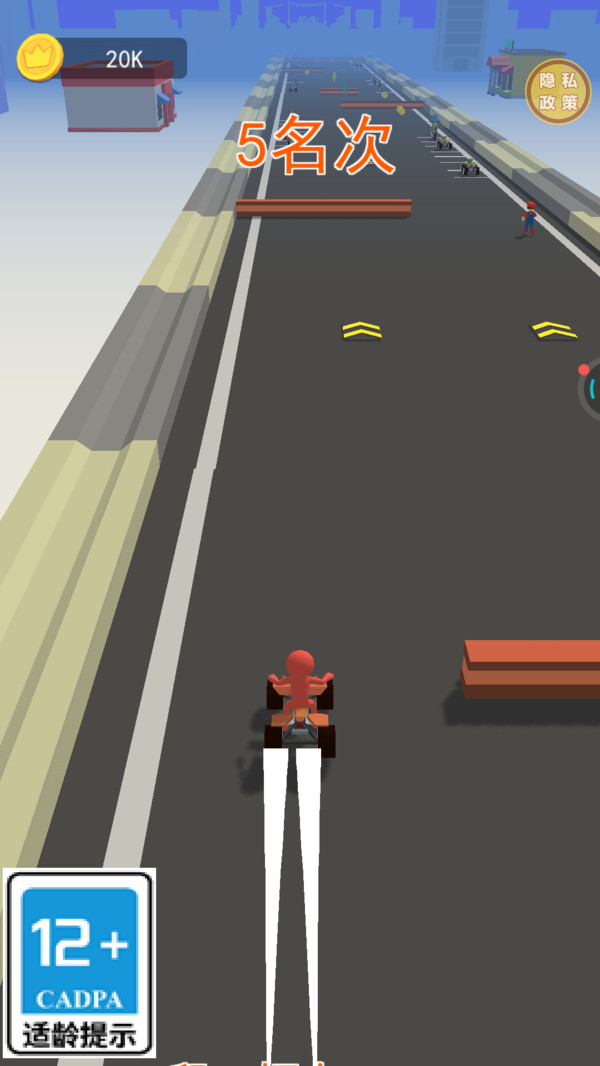The width and height of the screenshot is (600, 1066).
Task: Open the 隐私政策 privacy policy button
Action: (557, 92)
